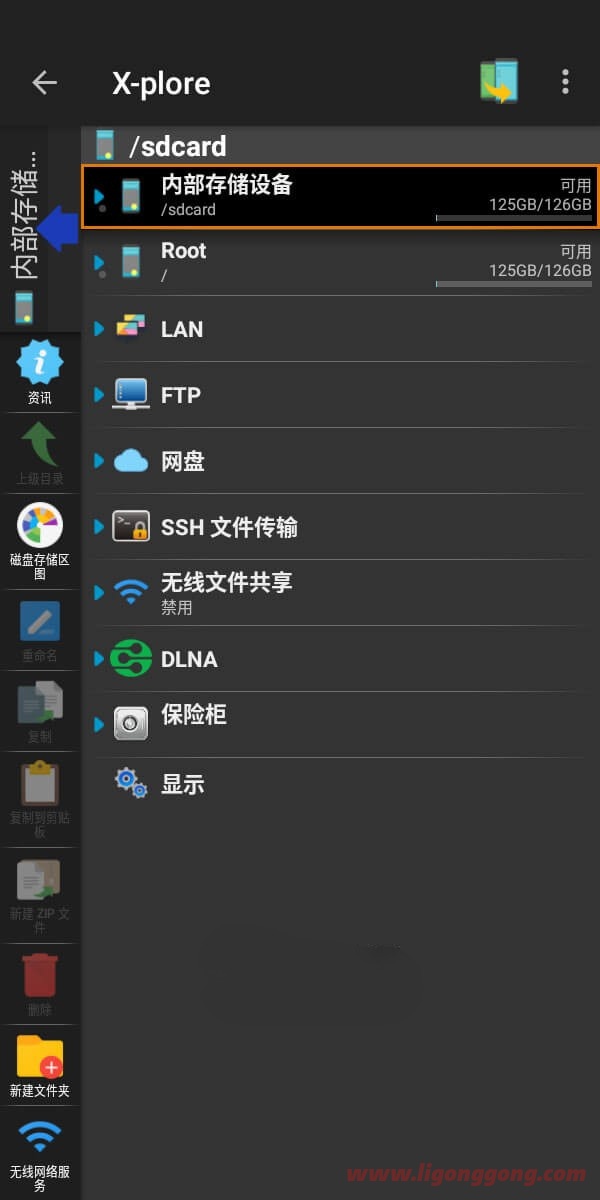Expand the Root storage entry
Viewport: 600px width, 1200px height.
click(340, 262)
